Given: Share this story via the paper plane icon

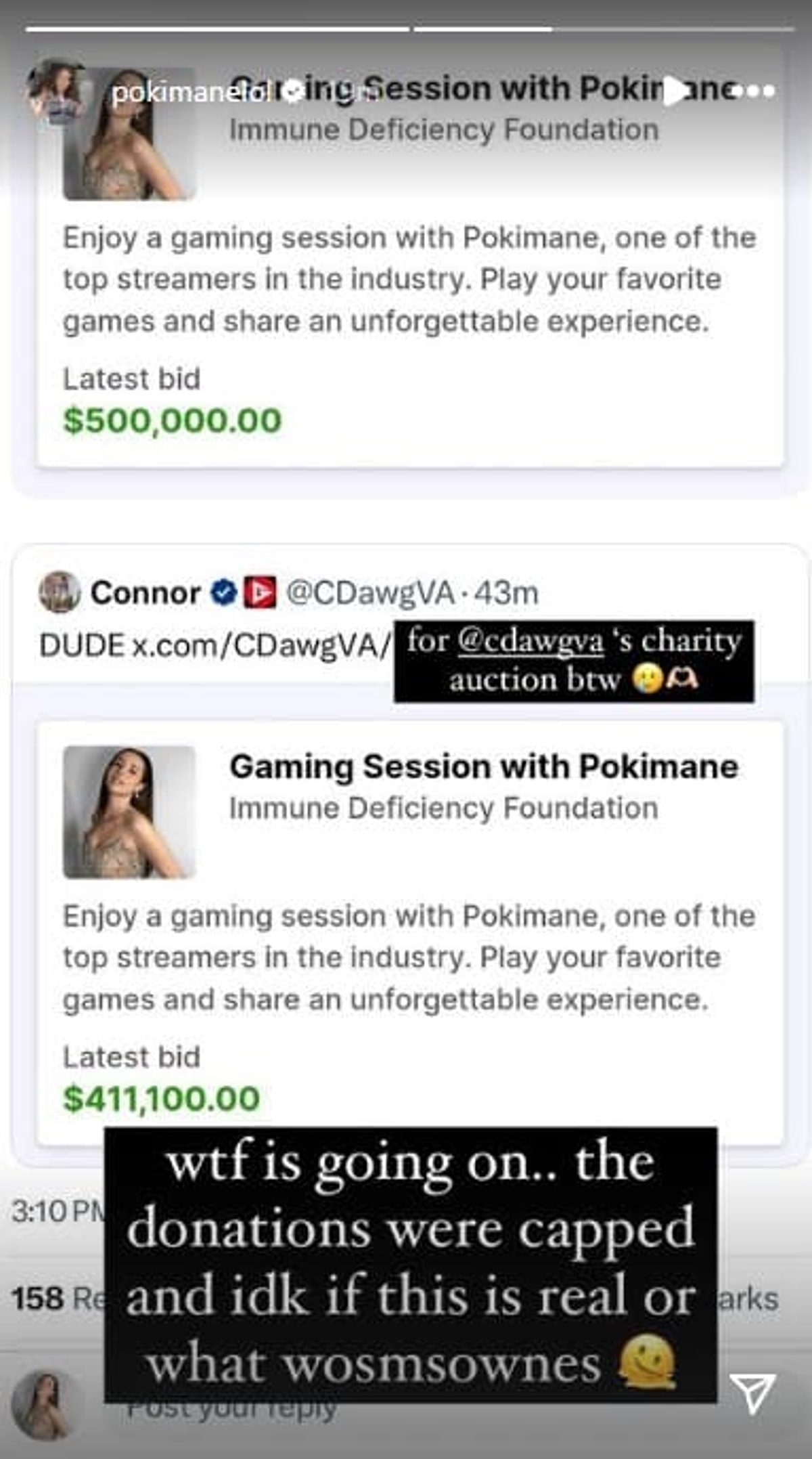Looking at the screenshot, I should point(752,1394).
